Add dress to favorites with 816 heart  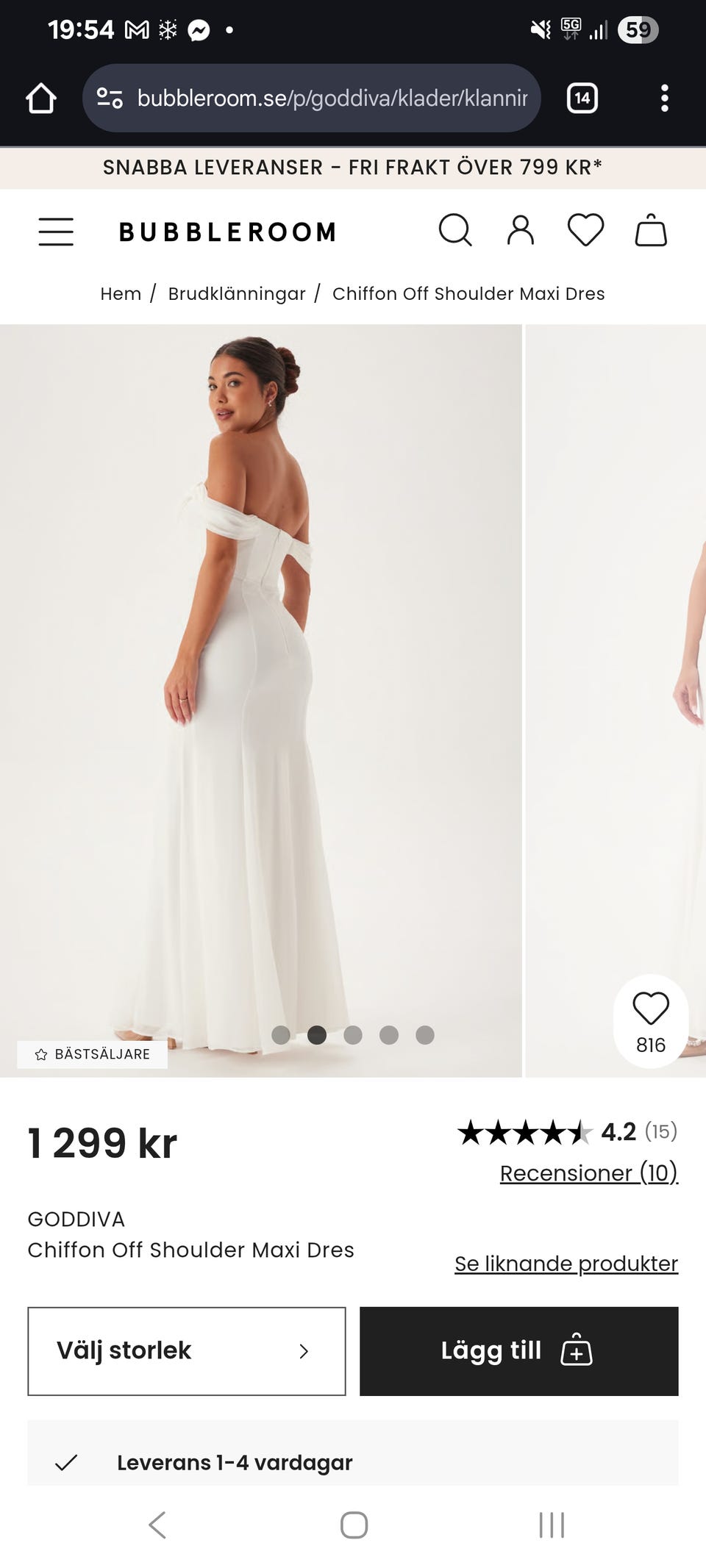[651, 1022]
